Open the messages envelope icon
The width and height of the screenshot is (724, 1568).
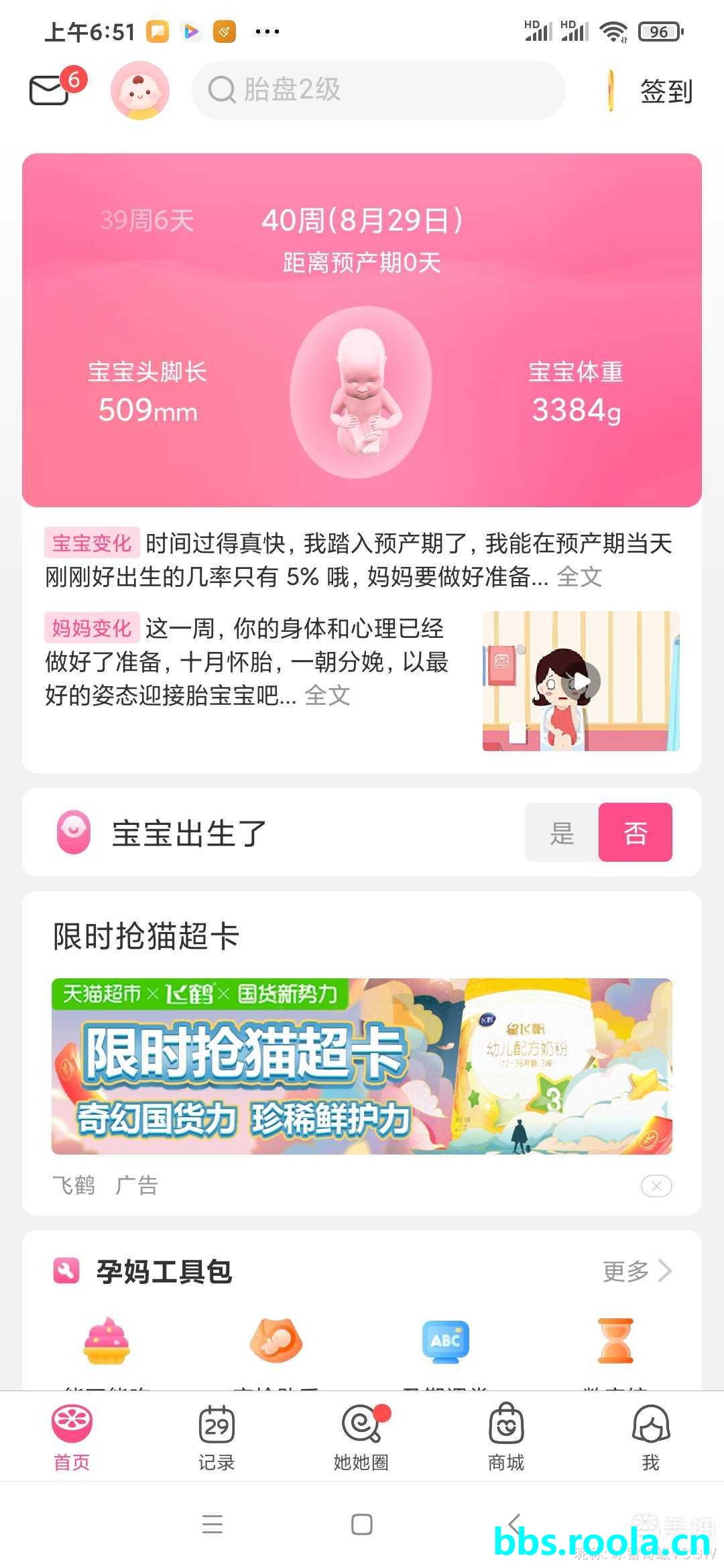[x=50, y=90]
